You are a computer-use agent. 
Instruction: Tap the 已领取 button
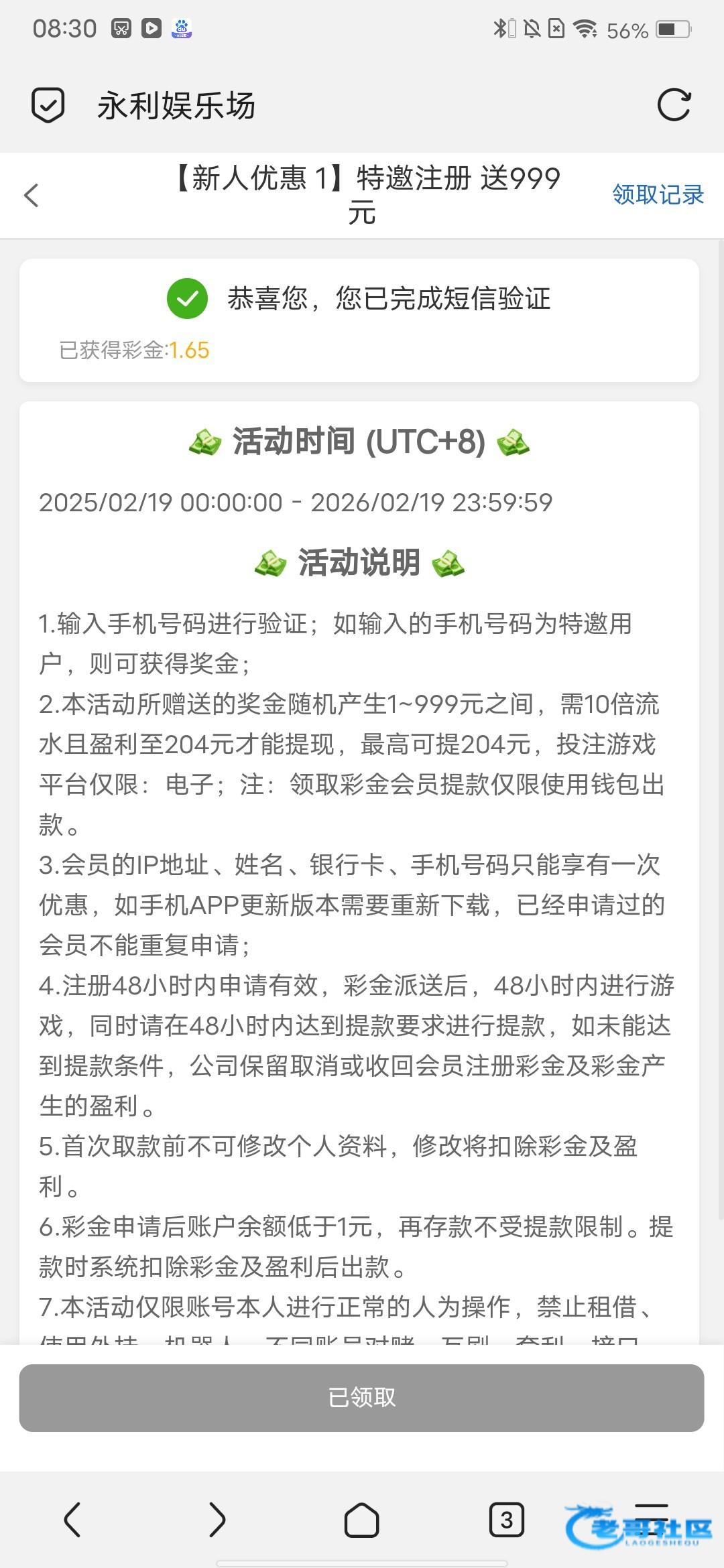click(361, 1397)
